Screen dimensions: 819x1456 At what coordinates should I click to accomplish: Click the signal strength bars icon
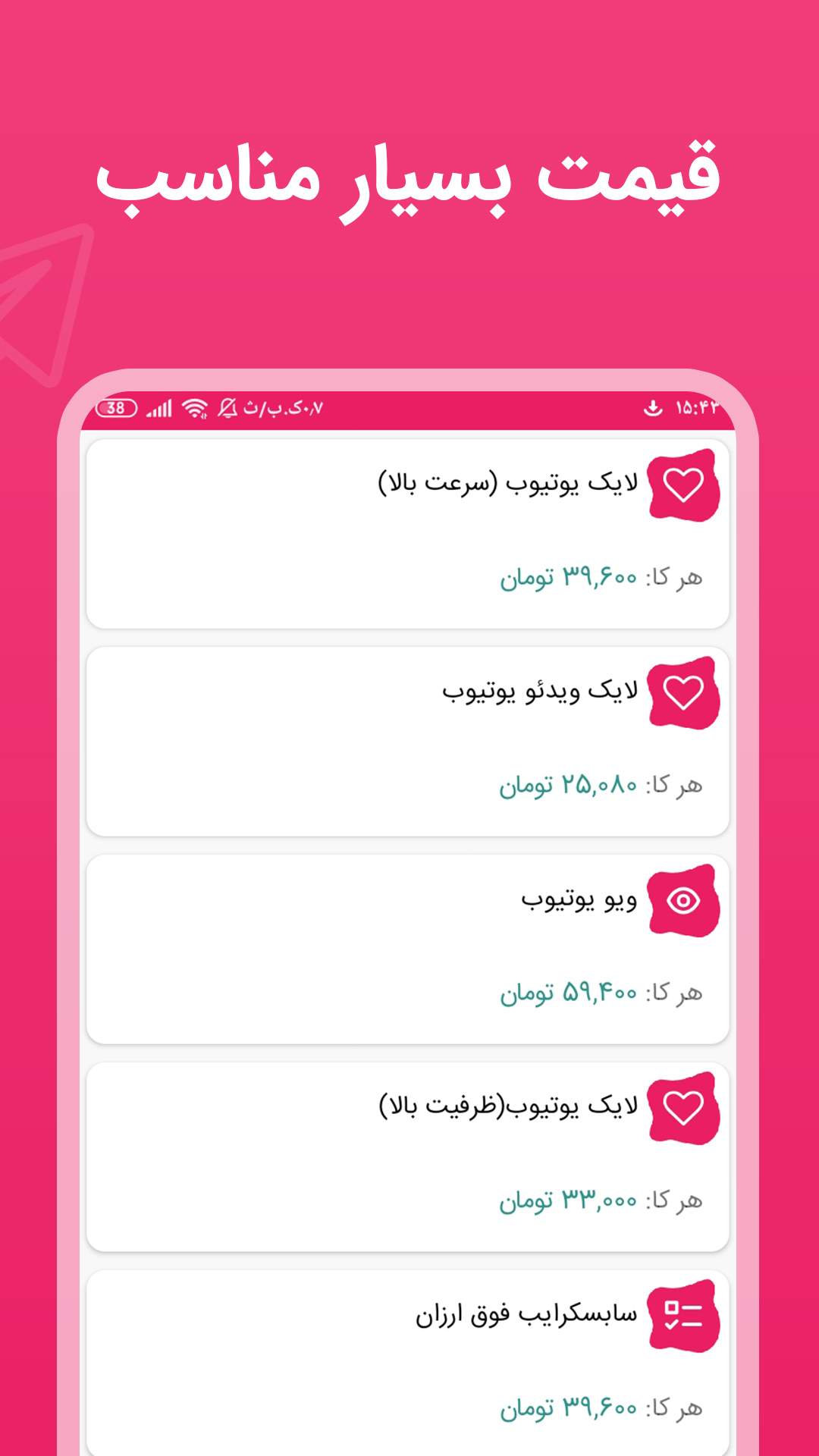[161, 409]
